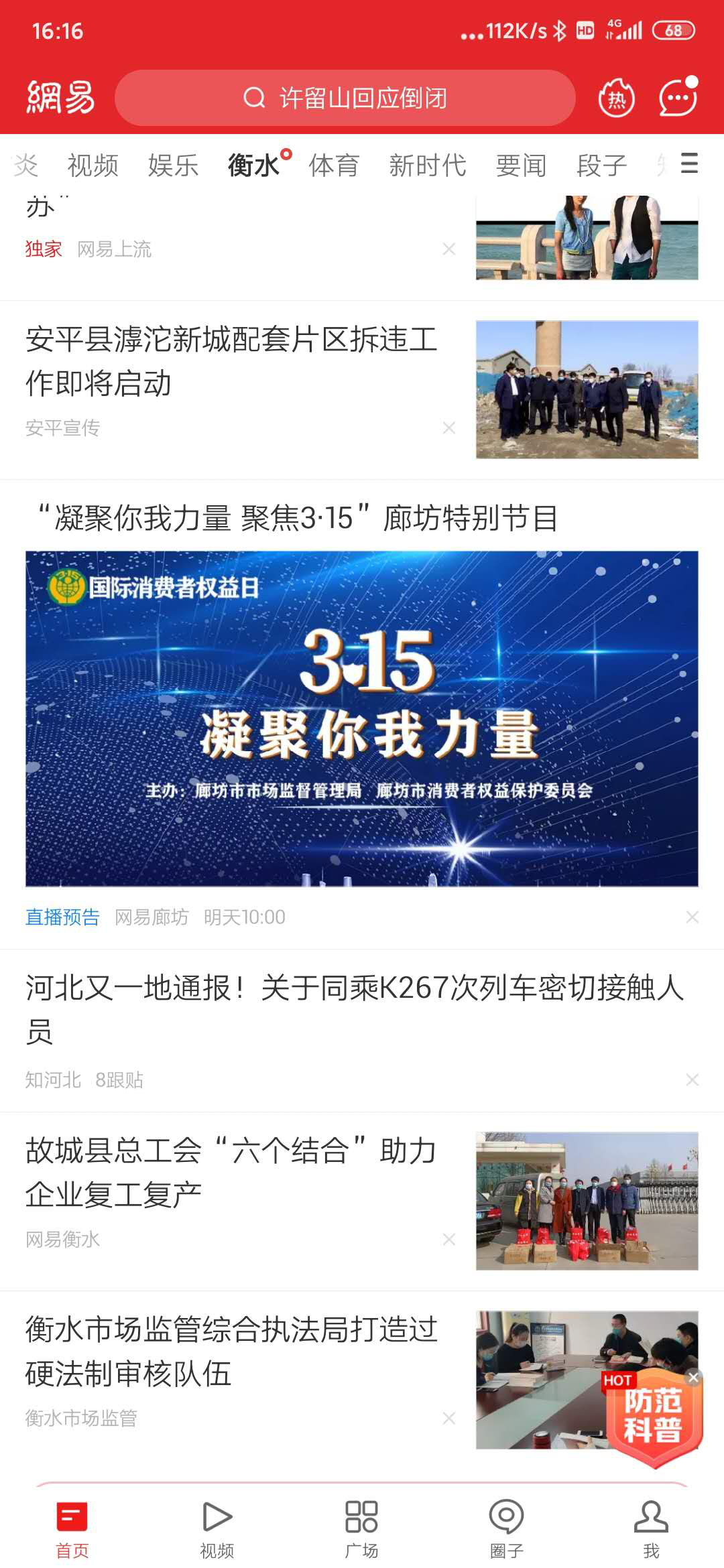Switch to the 娱乐 top tab

173,165
